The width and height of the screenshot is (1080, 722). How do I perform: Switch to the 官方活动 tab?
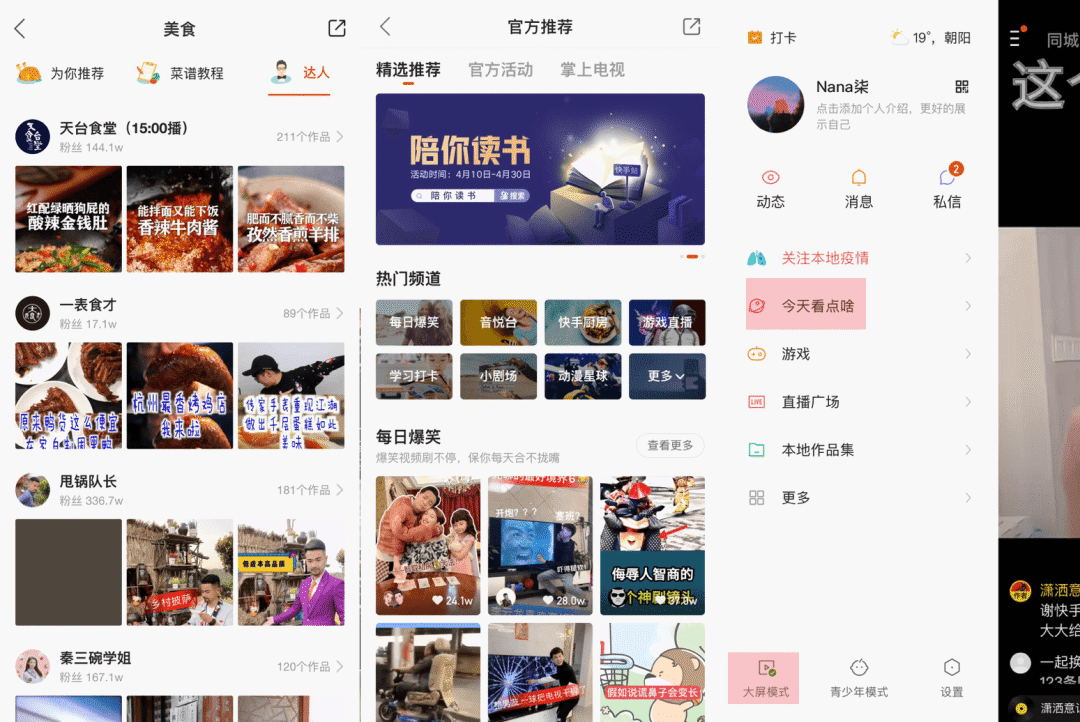click(501, 70)
